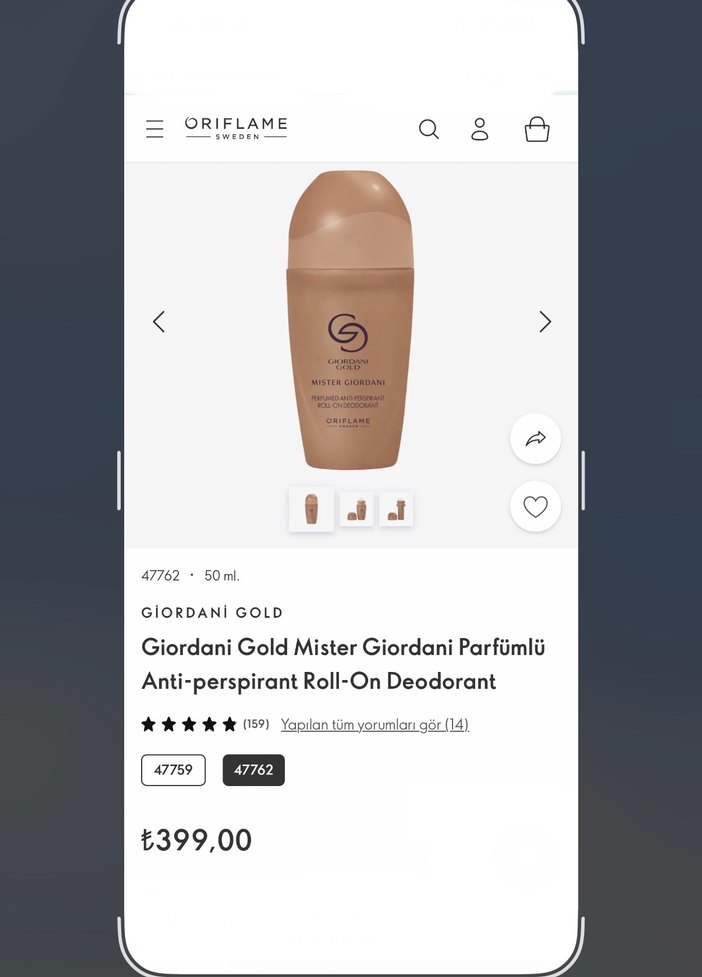Open the account profile icon
Image resolution: width=702 pixels, height=977 pixels.
[x=480, y=129]
